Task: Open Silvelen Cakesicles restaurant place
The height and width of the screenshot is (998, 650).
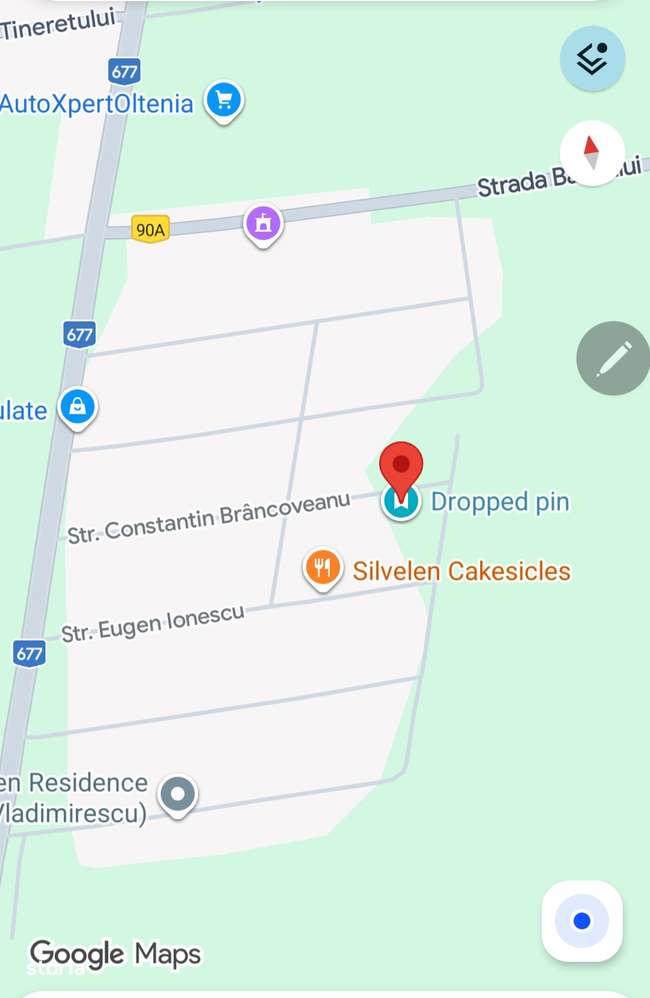Action: (321, 569)
